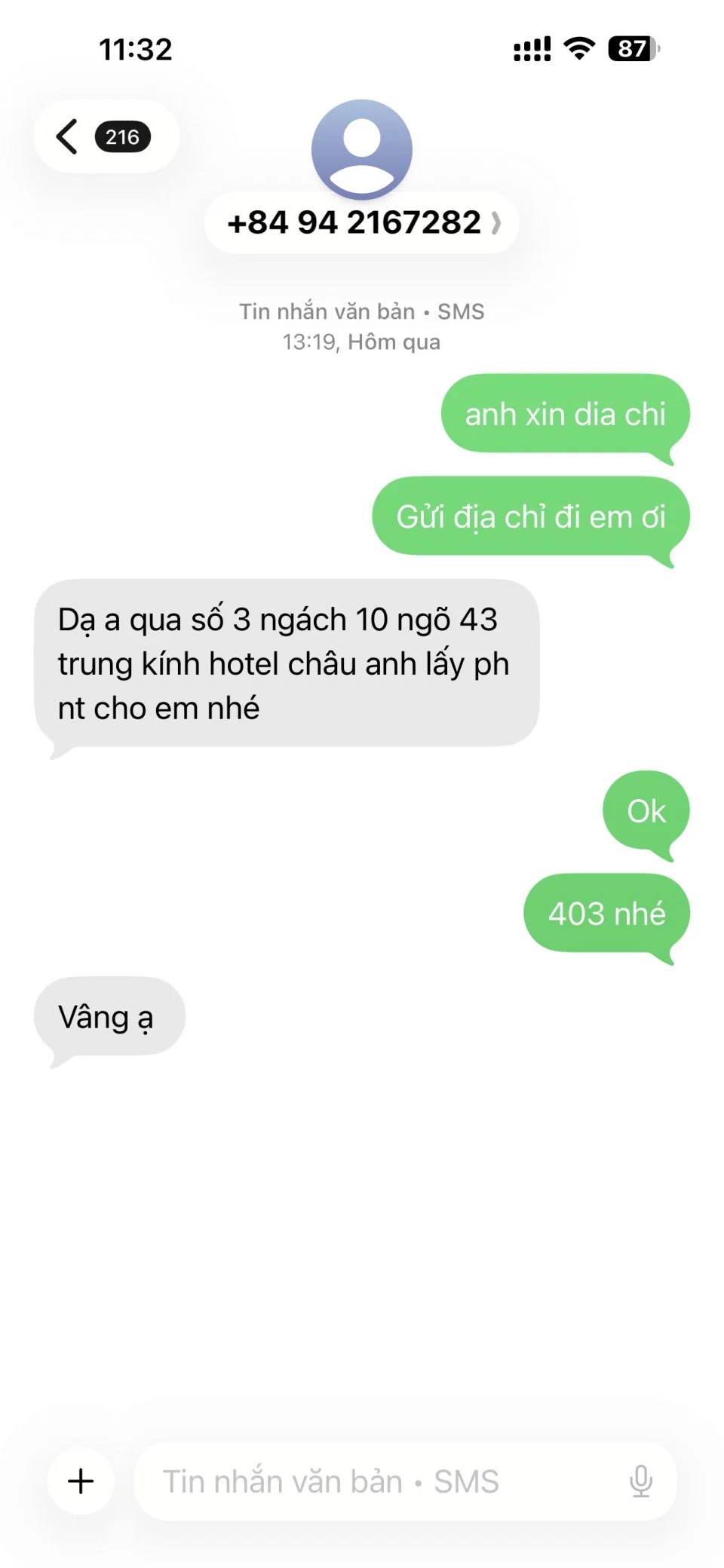Image resolution: width=724 pixels, height=1568 pixels.
Task: Open the plus attachments menu
Action: click(81, 1481)
